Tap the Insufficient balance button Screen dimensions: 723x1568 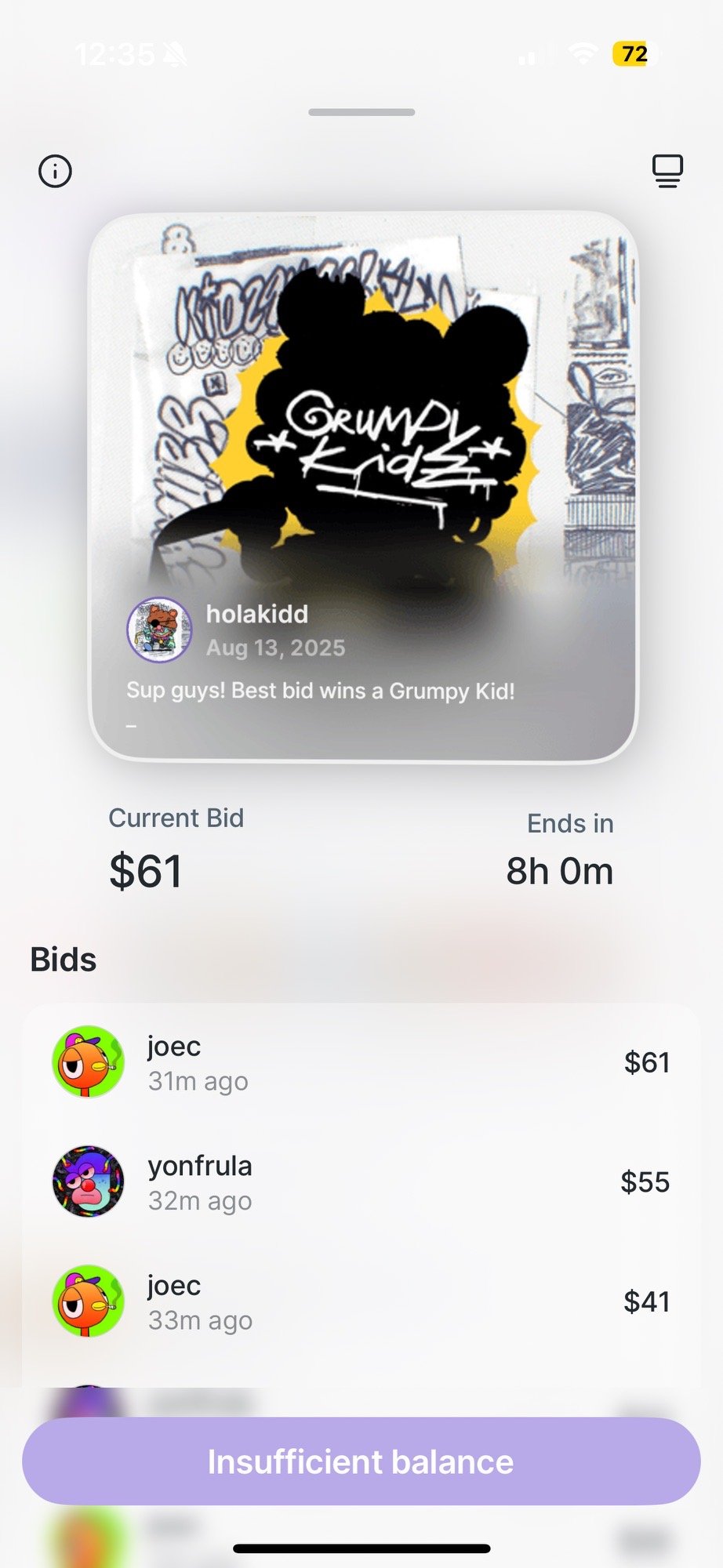tap(361, 1461)
